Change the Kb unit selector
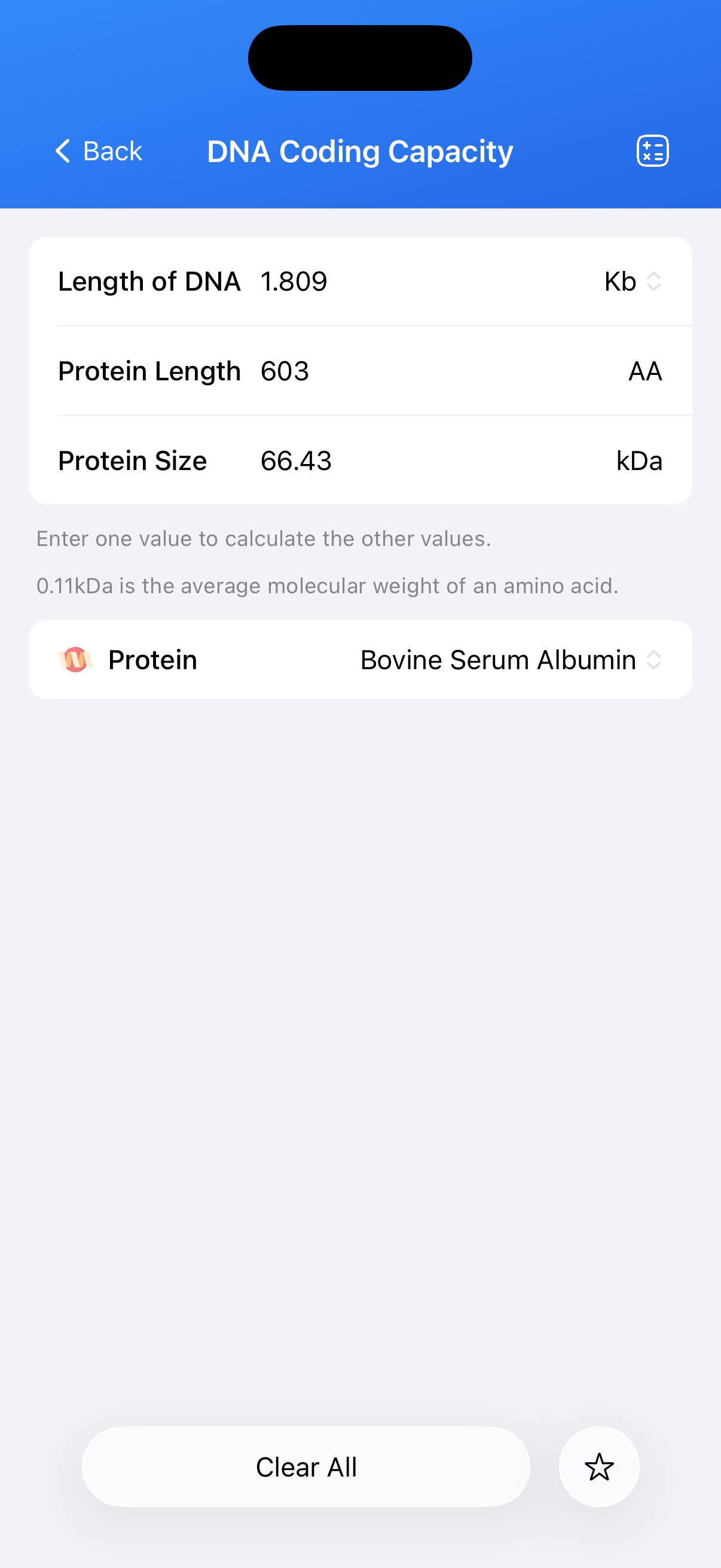The image size is (721, 1568). tap(633, 282)
